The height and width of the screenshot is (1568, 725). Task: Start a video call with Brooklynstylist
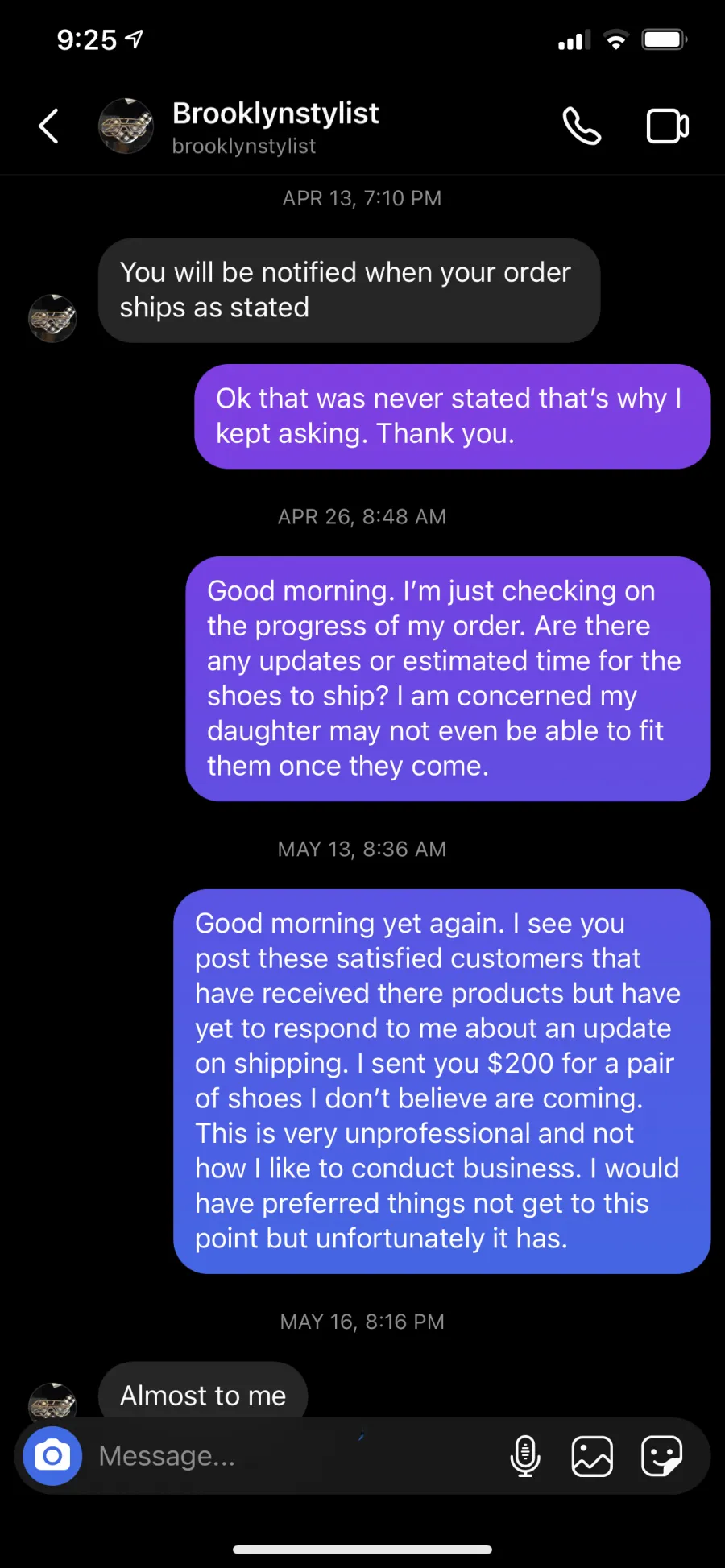click(x=668, y=126)
